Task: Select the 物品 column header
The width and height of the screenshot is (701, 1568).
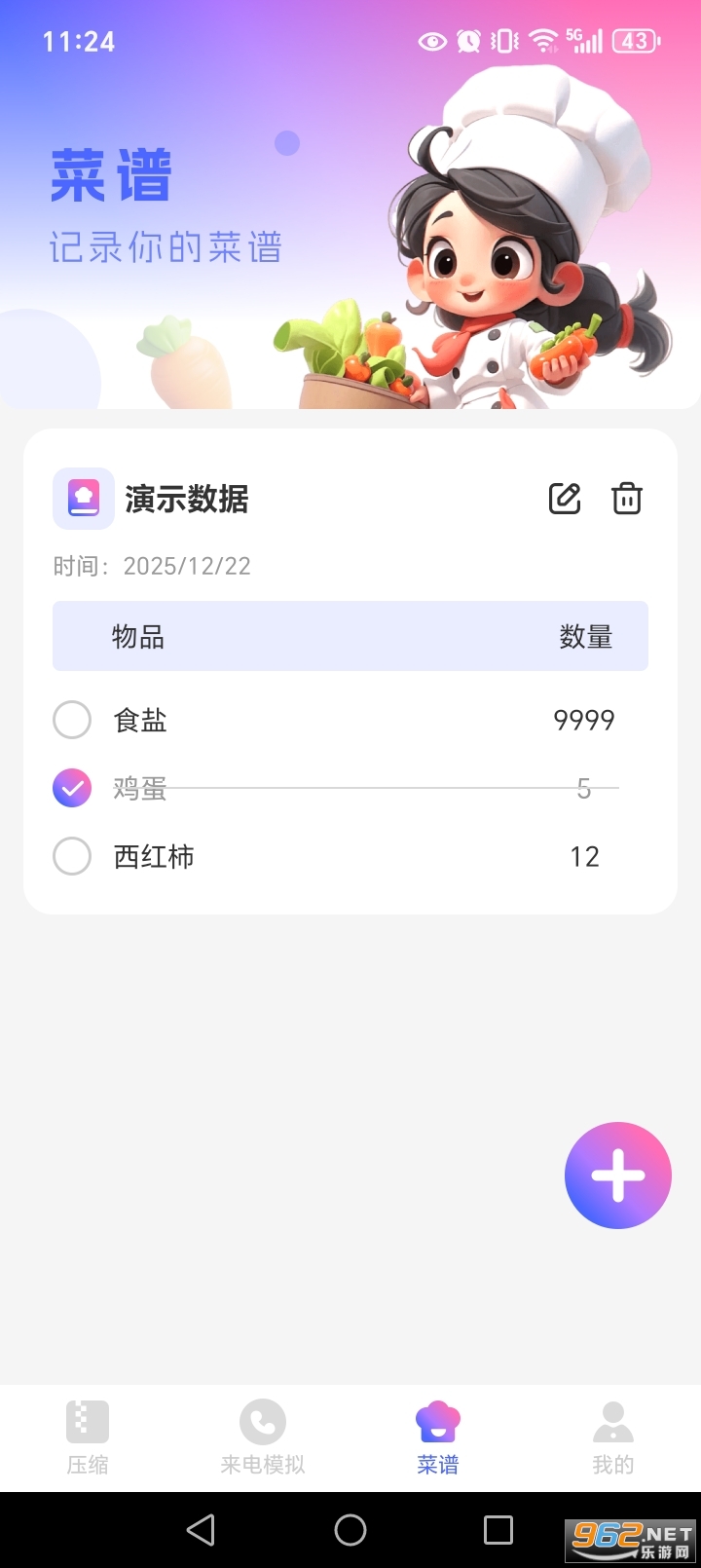Action: coord(137,636)
